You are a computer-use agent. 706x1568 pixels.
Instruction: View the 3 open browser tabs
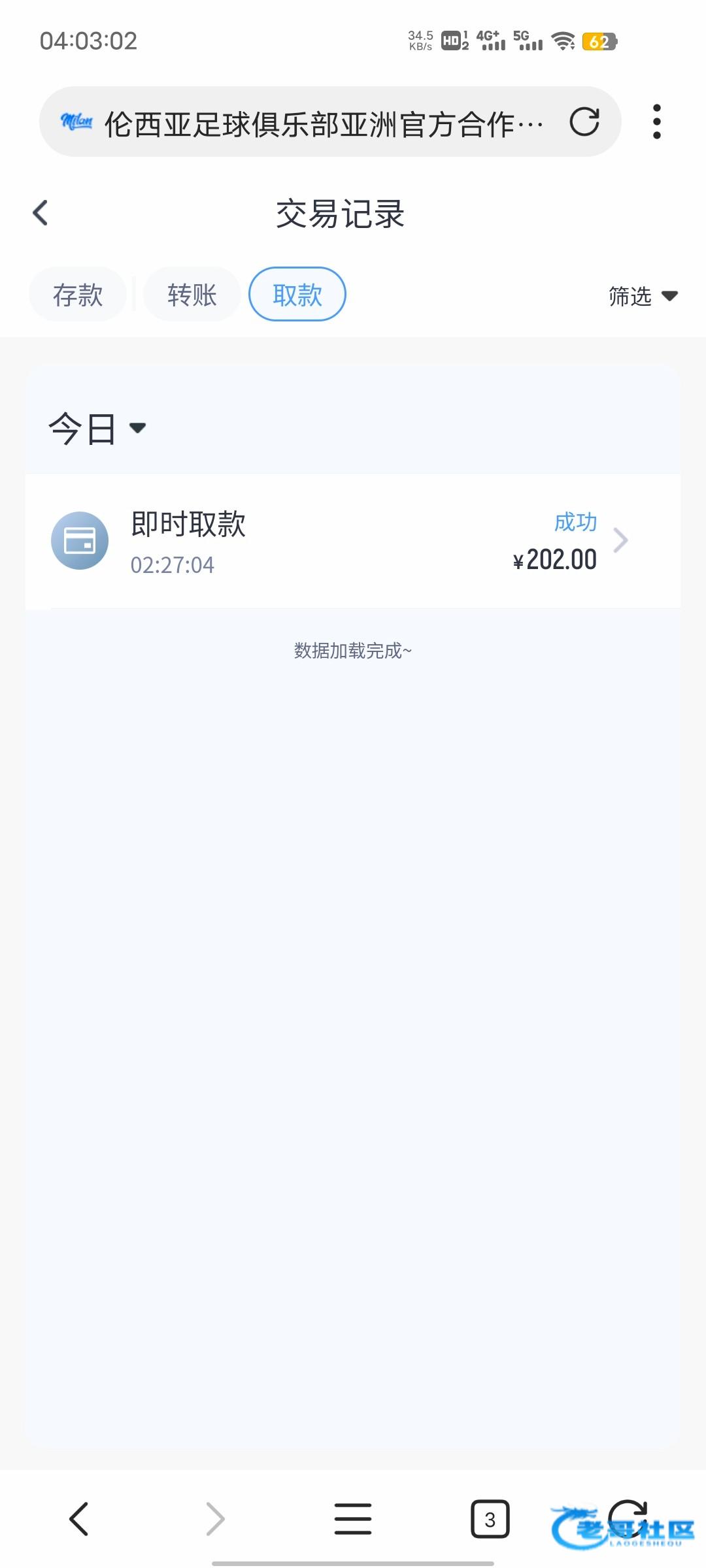click(490, 1518)
